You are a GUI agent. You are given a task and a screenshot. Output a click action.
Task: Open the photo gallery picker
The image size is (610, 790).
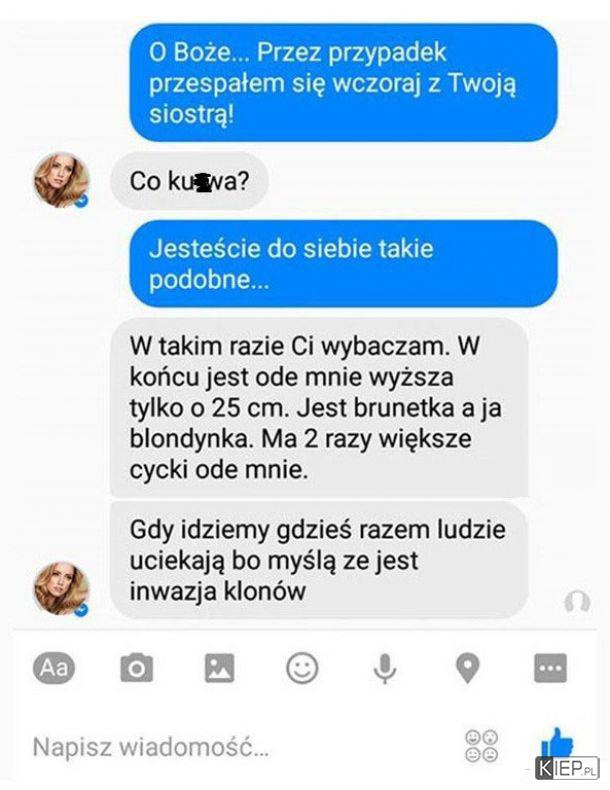219,668
